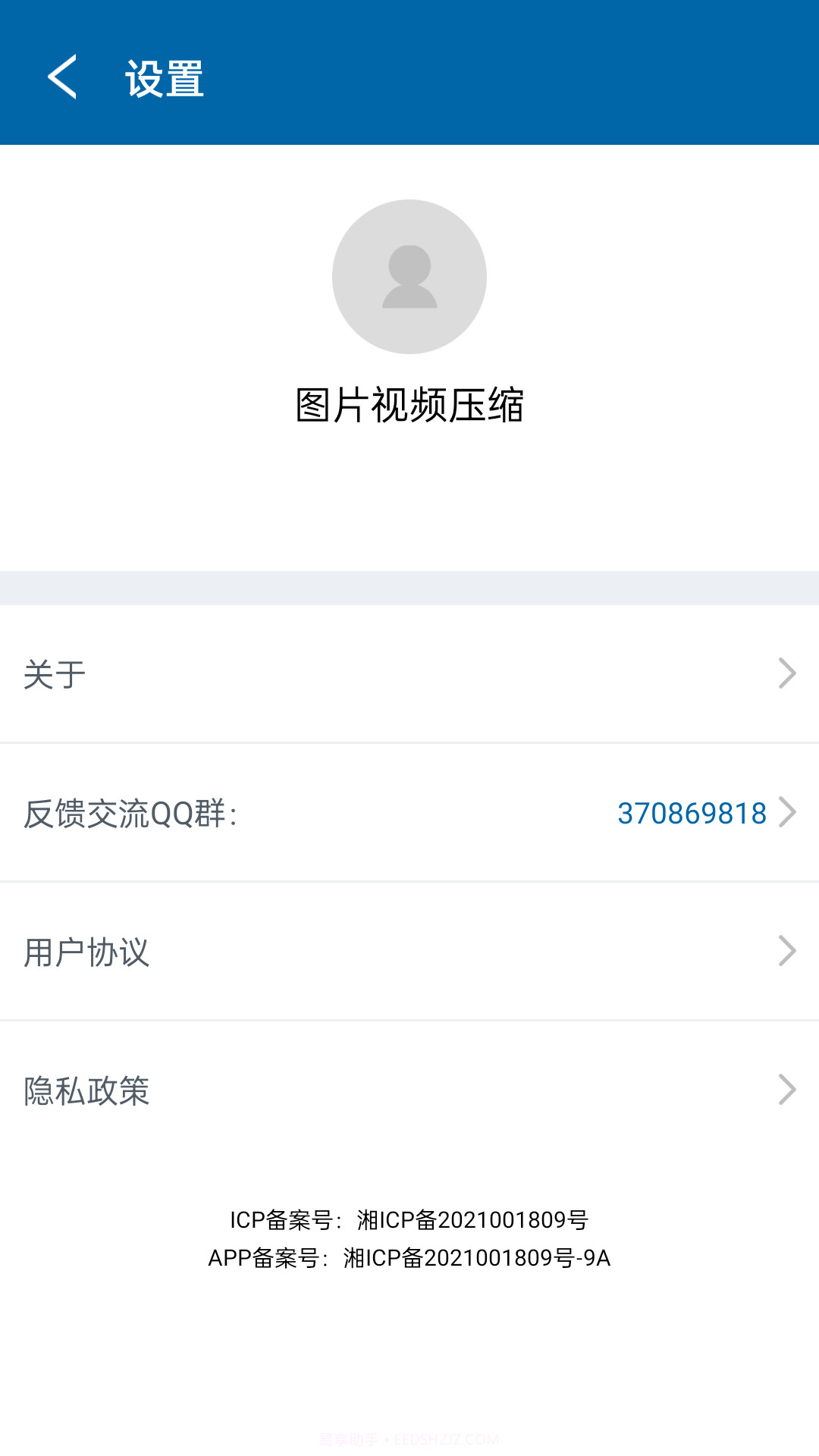819x1456 pixels.
Task: Click the back arrow icon
Action: 61,76
